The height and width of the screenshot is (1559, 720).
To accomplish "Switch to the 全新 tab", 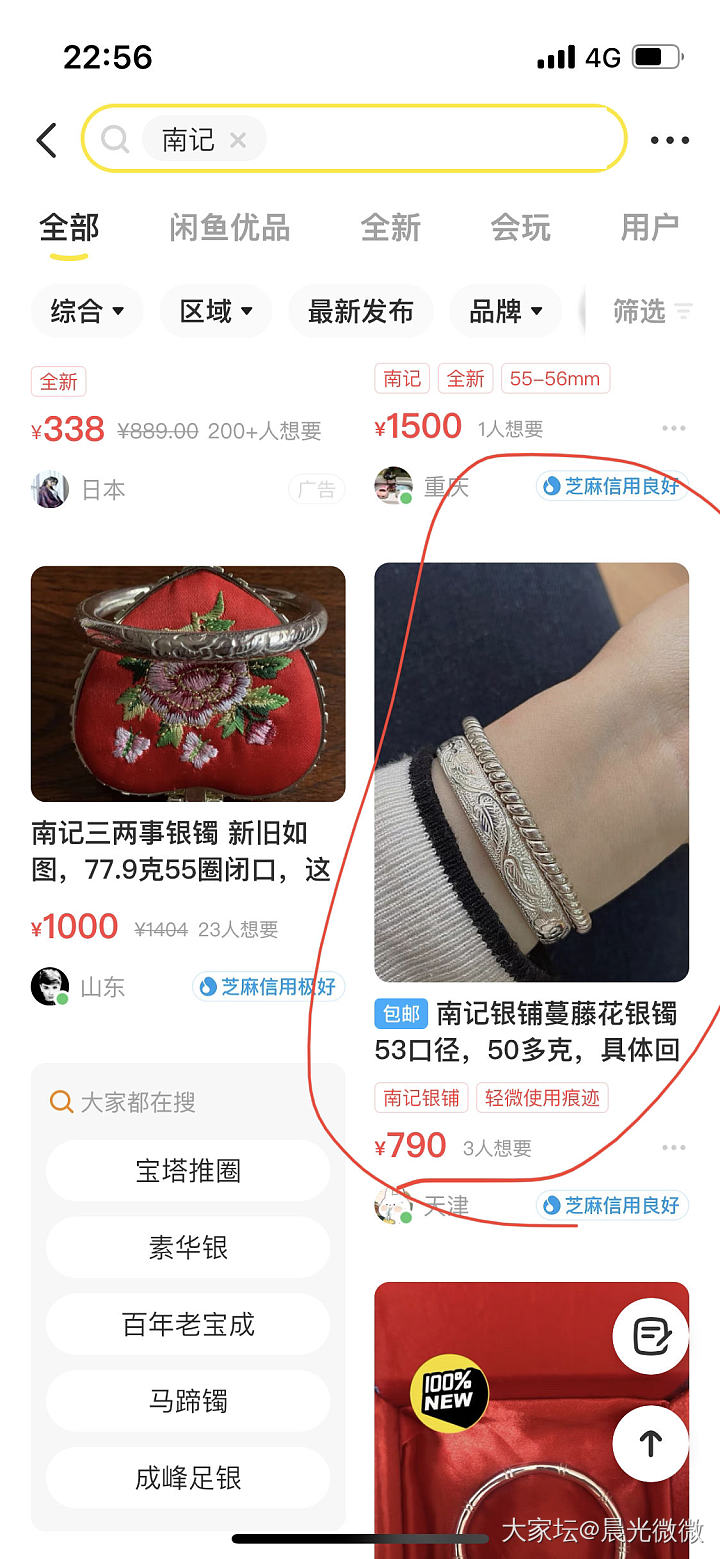I will 390,228.
